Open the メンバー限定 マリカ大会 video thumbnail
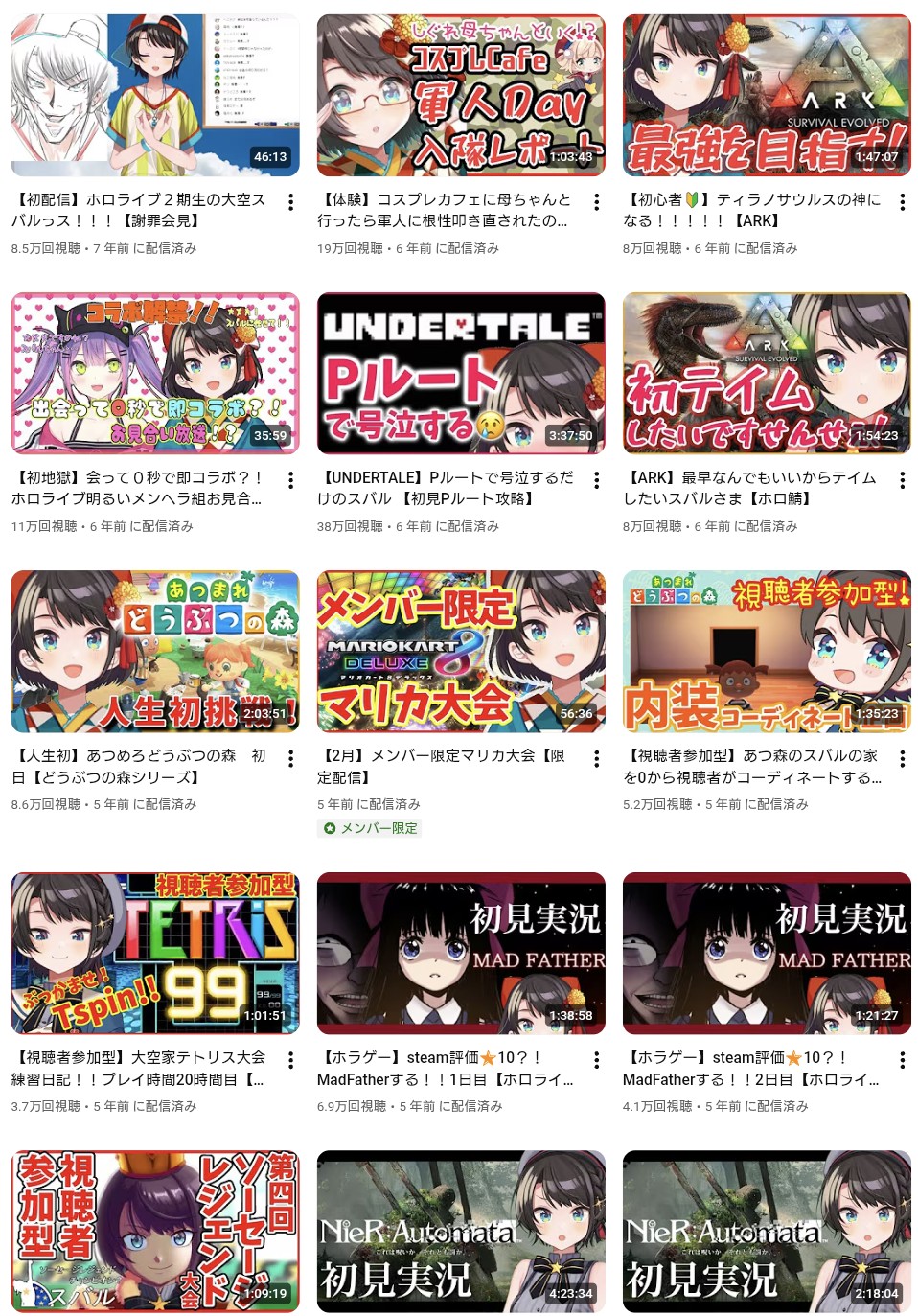This screenshot has height=1316, width=918. coord(460,651)
